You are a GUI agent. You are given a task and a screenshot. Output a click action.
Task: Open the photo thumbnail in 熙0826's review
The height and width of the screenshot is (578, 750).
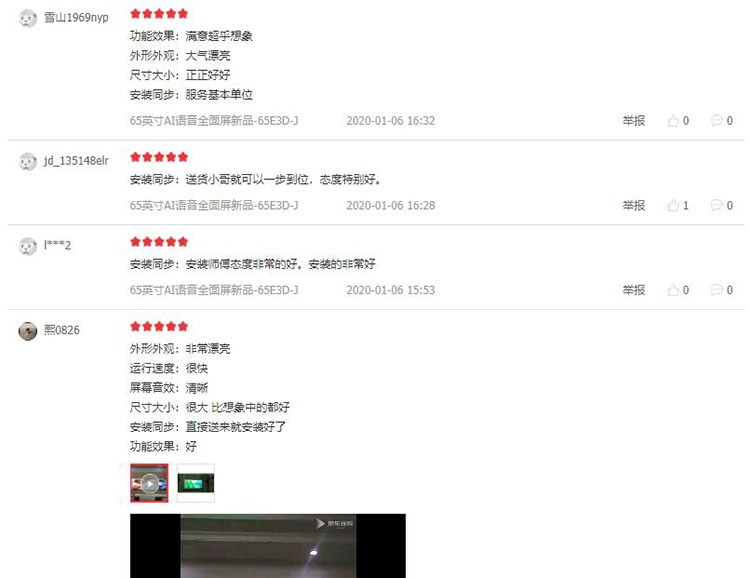196,483
